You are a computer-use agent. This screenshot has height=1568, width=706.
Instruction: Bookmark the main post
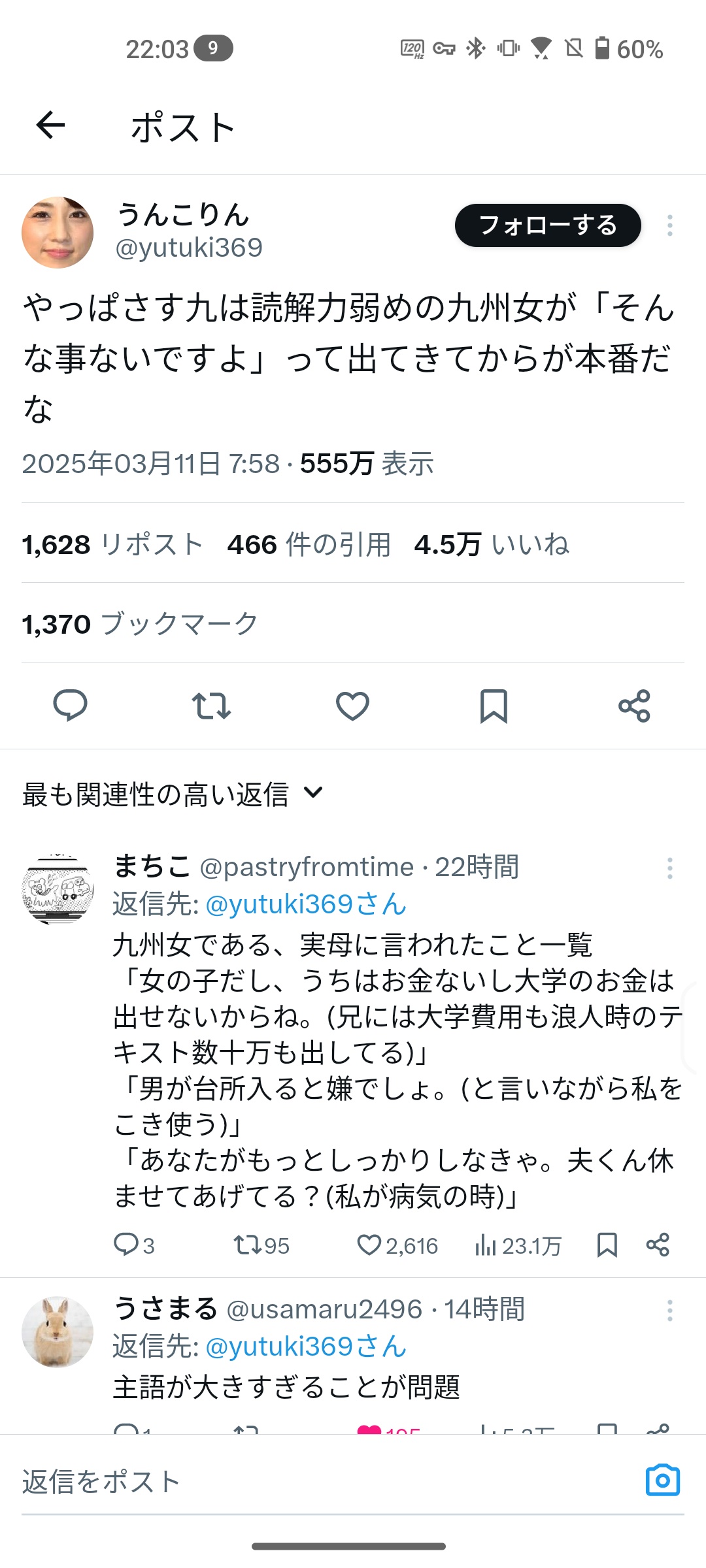494,706
